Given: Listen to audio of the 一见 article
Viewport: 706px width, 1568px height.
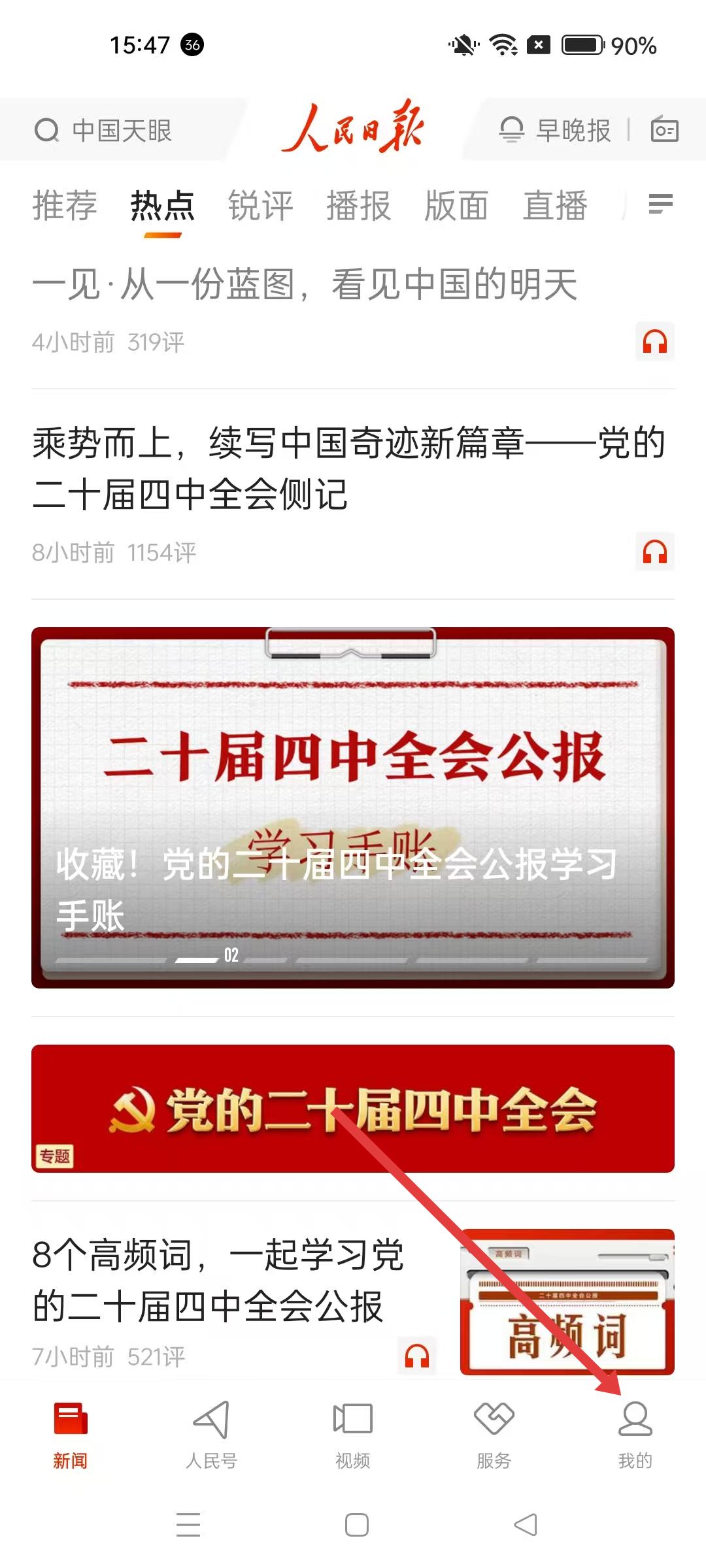Looking at the screenshot, I should click(x=654, y=341).
